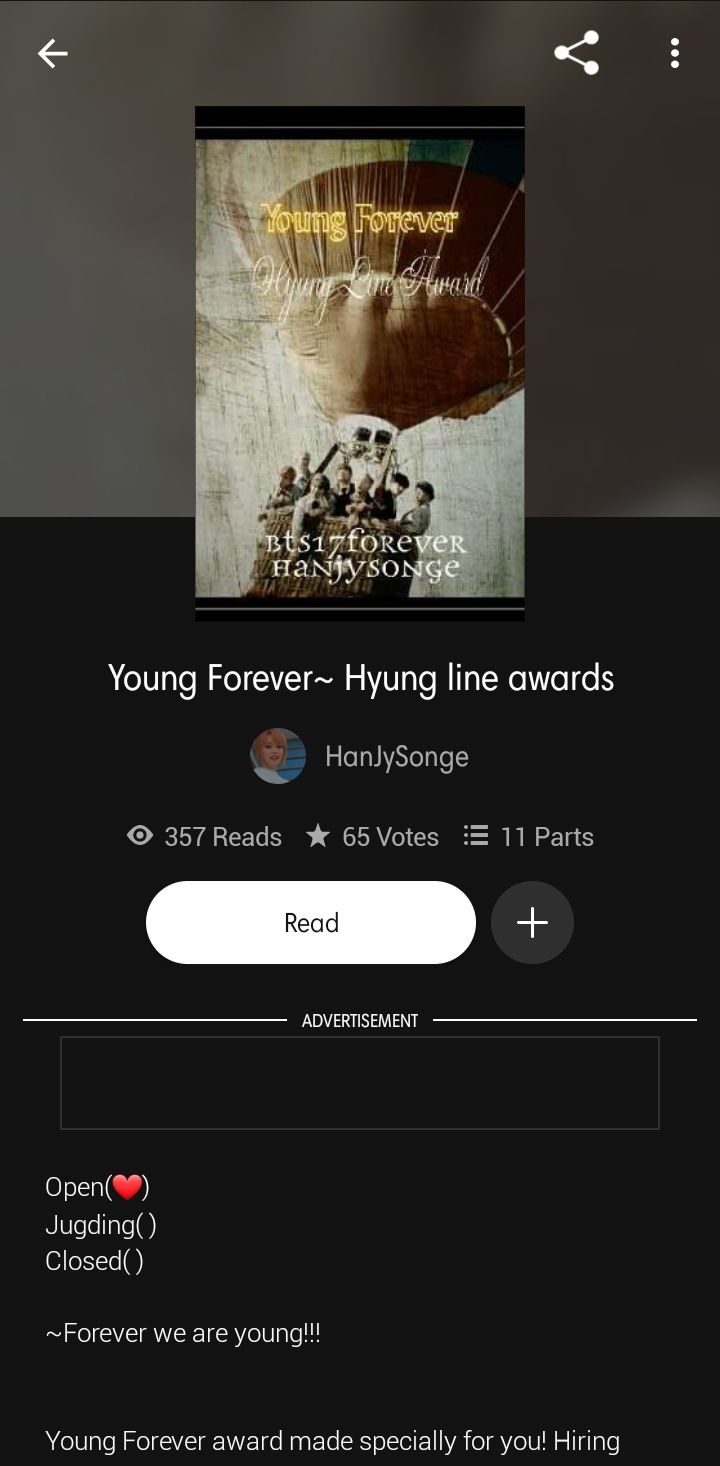Open the 11 Parts table of contents
Screen dimensions: 720x1466
[x=529, y=836]
